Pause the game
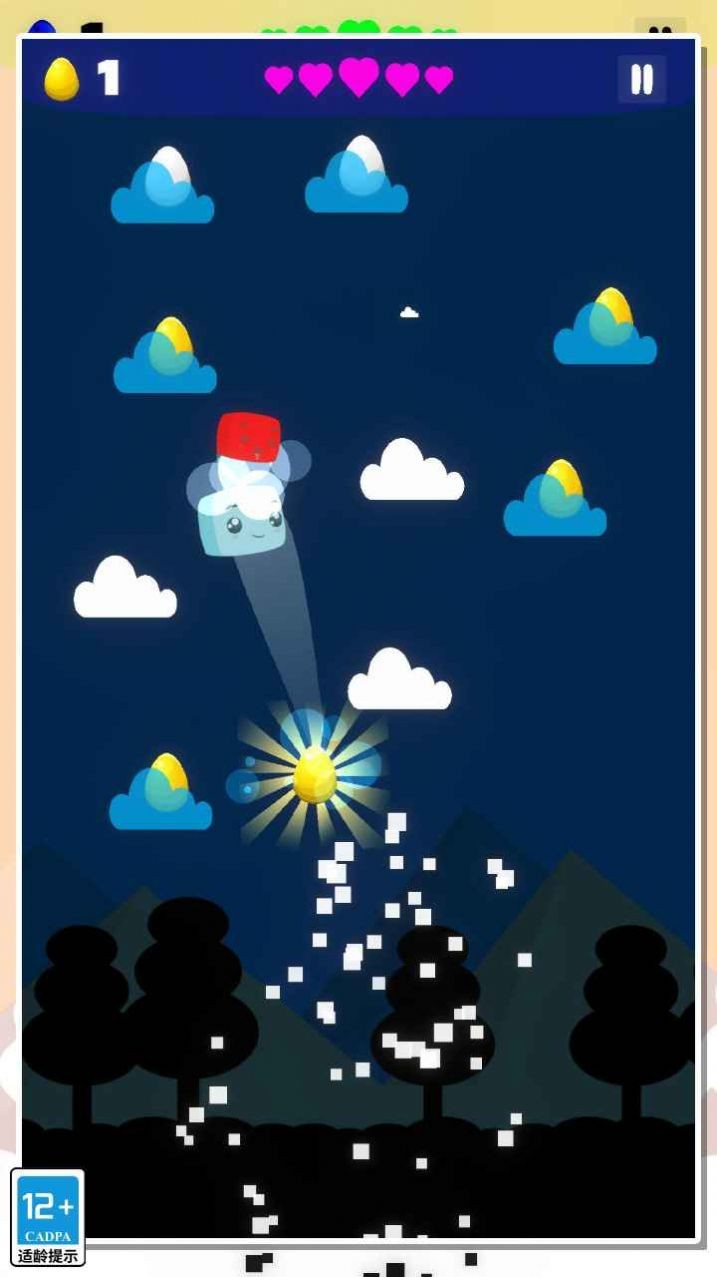Image resolution: width=717 pixels, height=1277 pixels. (x=641, y=79)
